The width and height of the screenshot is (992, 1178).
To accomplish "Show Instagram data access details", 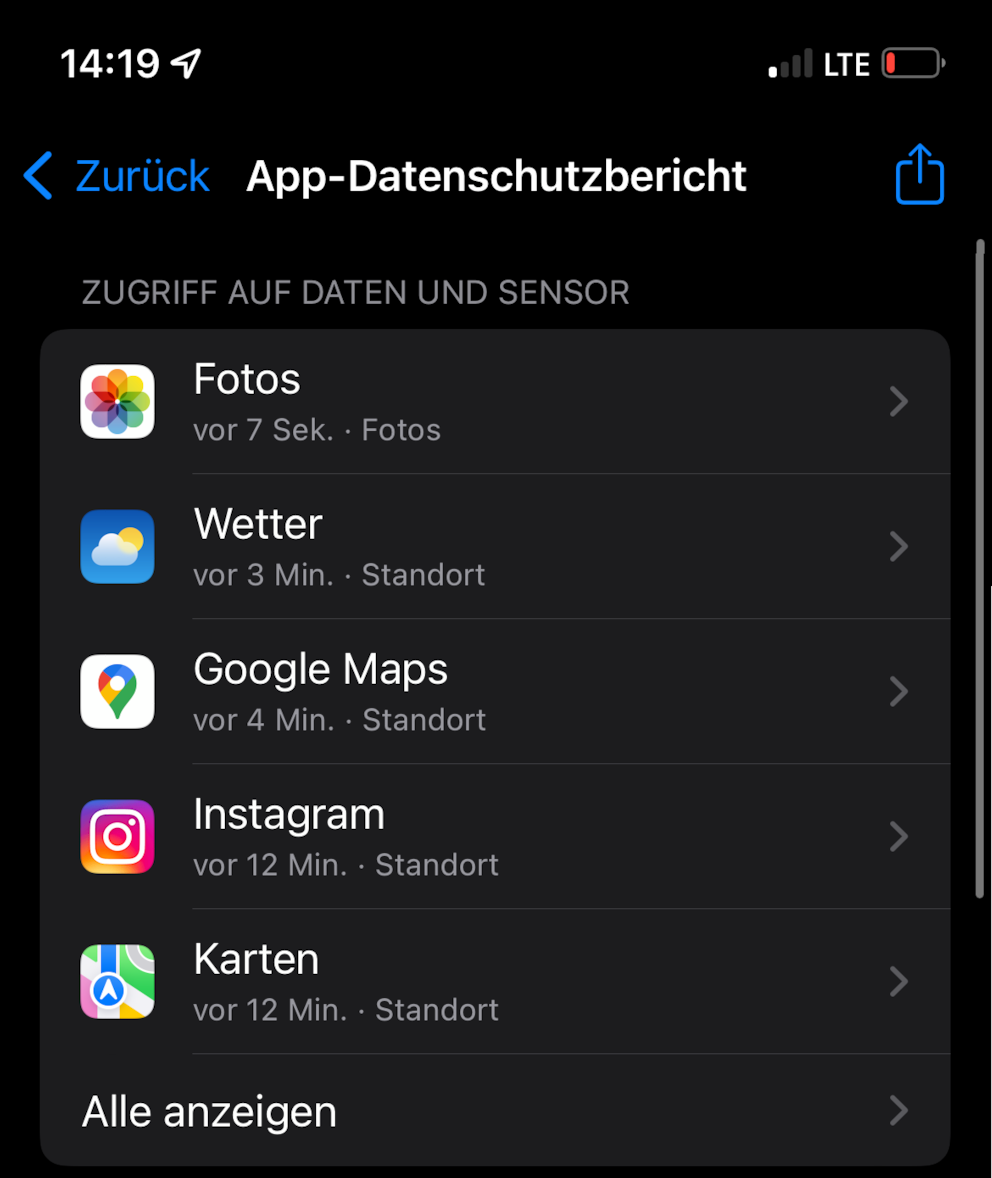I will tap(495, 837).
